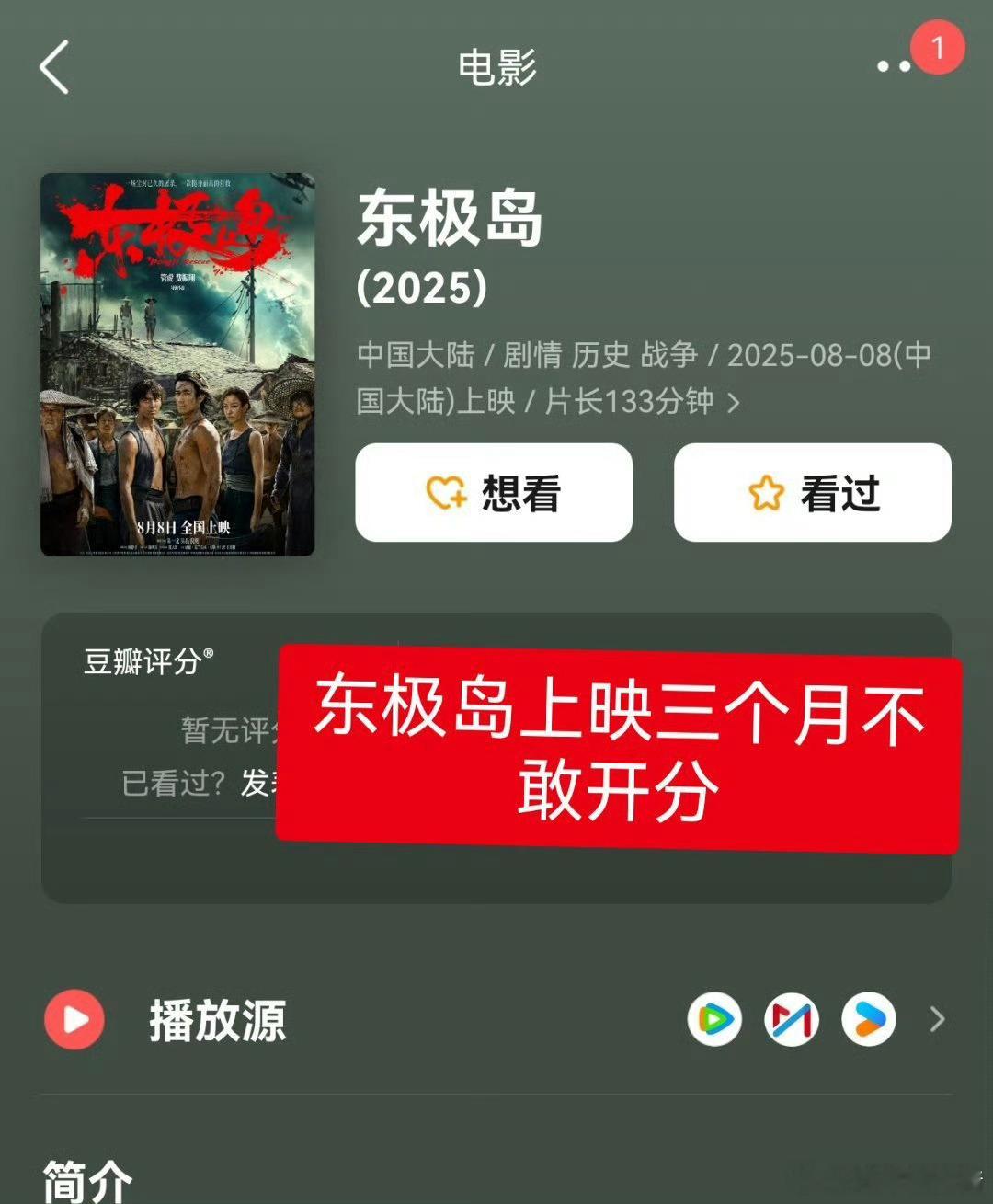Expand the full playback source list
The width and height of the screenshot is (993, 1204).
(937, 1020)
